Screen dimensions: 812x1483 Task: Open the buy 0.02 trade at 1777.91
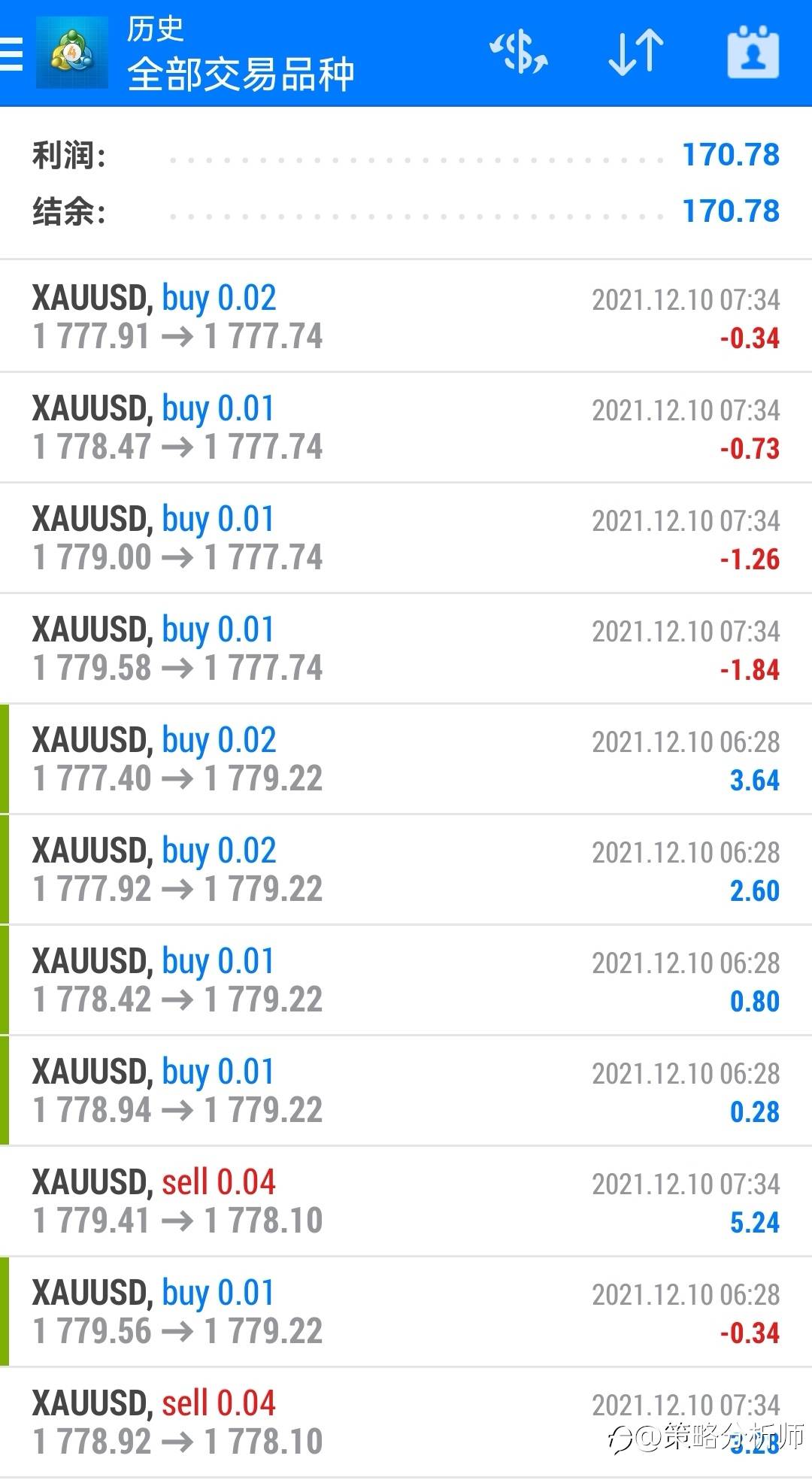point(406,317)
